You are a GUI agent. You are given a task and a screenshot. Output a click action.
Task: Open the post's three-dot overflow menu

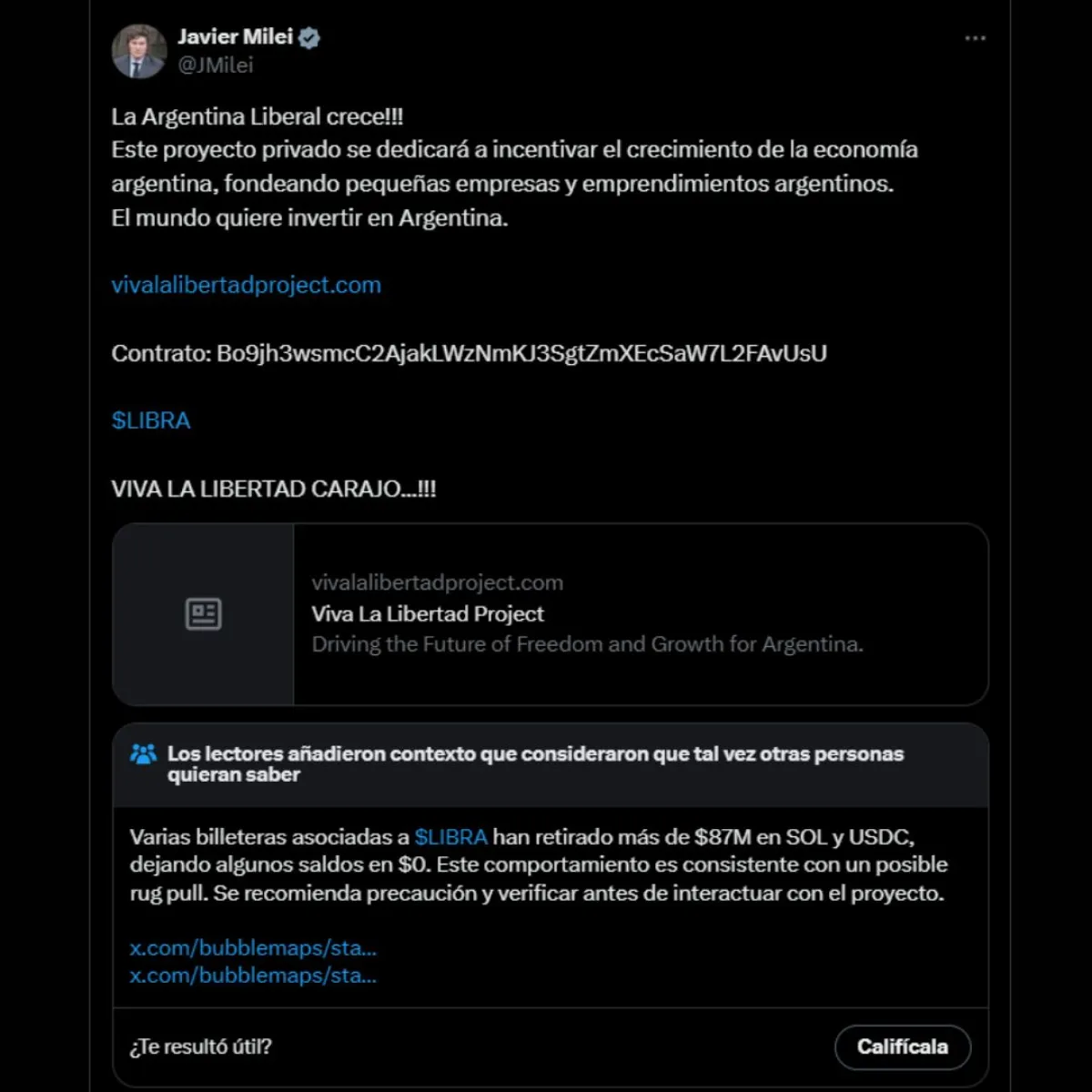[975, 38]
